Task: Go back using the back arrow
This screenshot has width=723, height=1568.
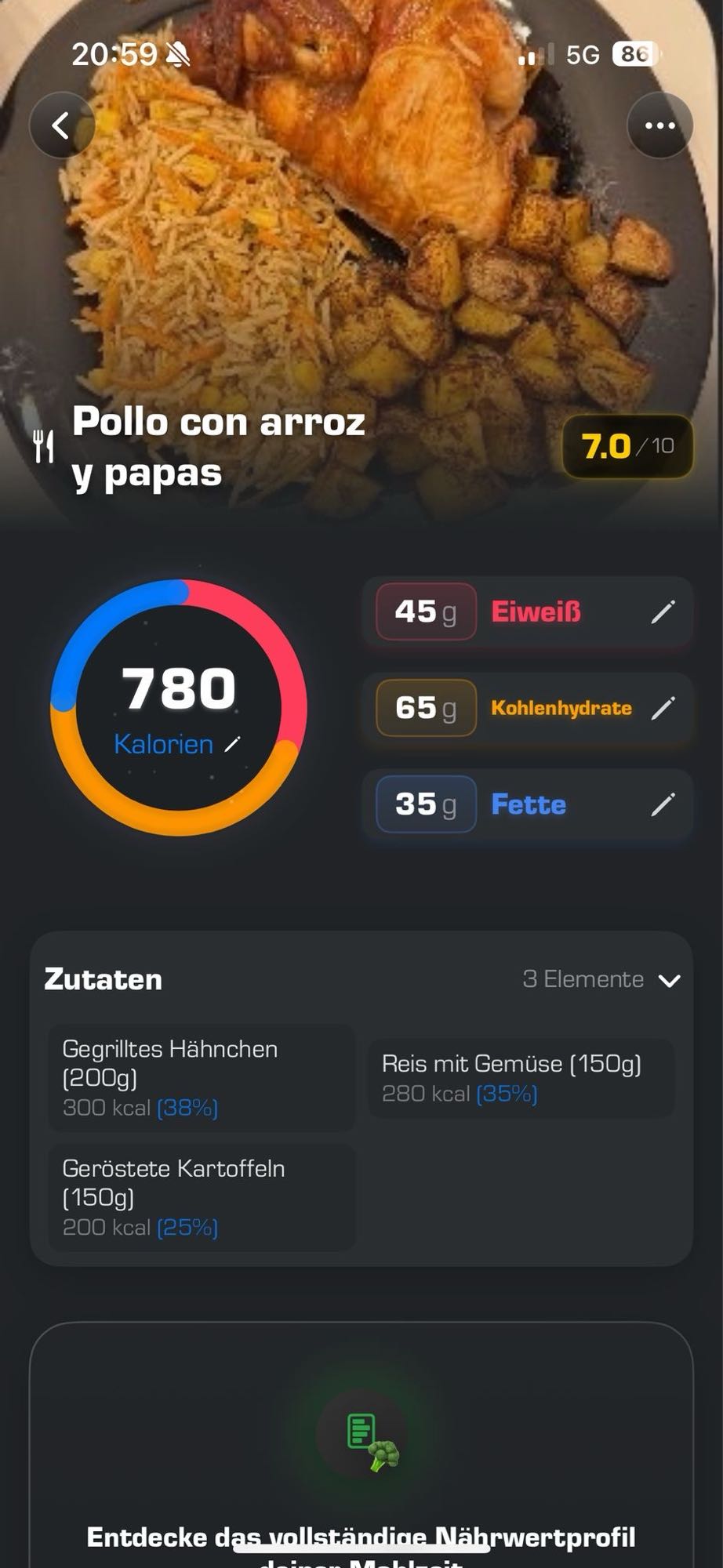Action: pyautogui.click(x=62, y=125)
